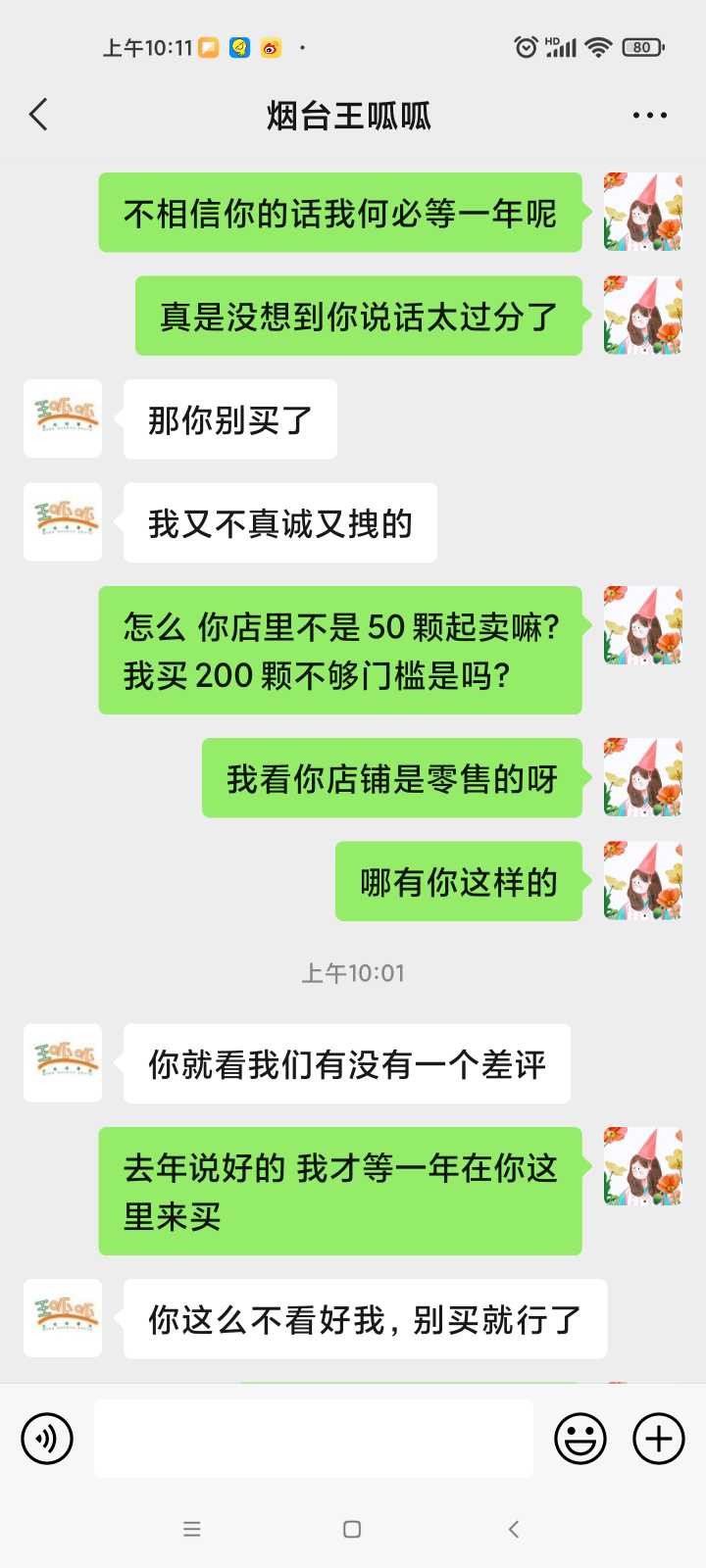Viewport: 706px width, 1568px height.
Task: Open the emoji sticker panel
Action: tap(580, 1439)
